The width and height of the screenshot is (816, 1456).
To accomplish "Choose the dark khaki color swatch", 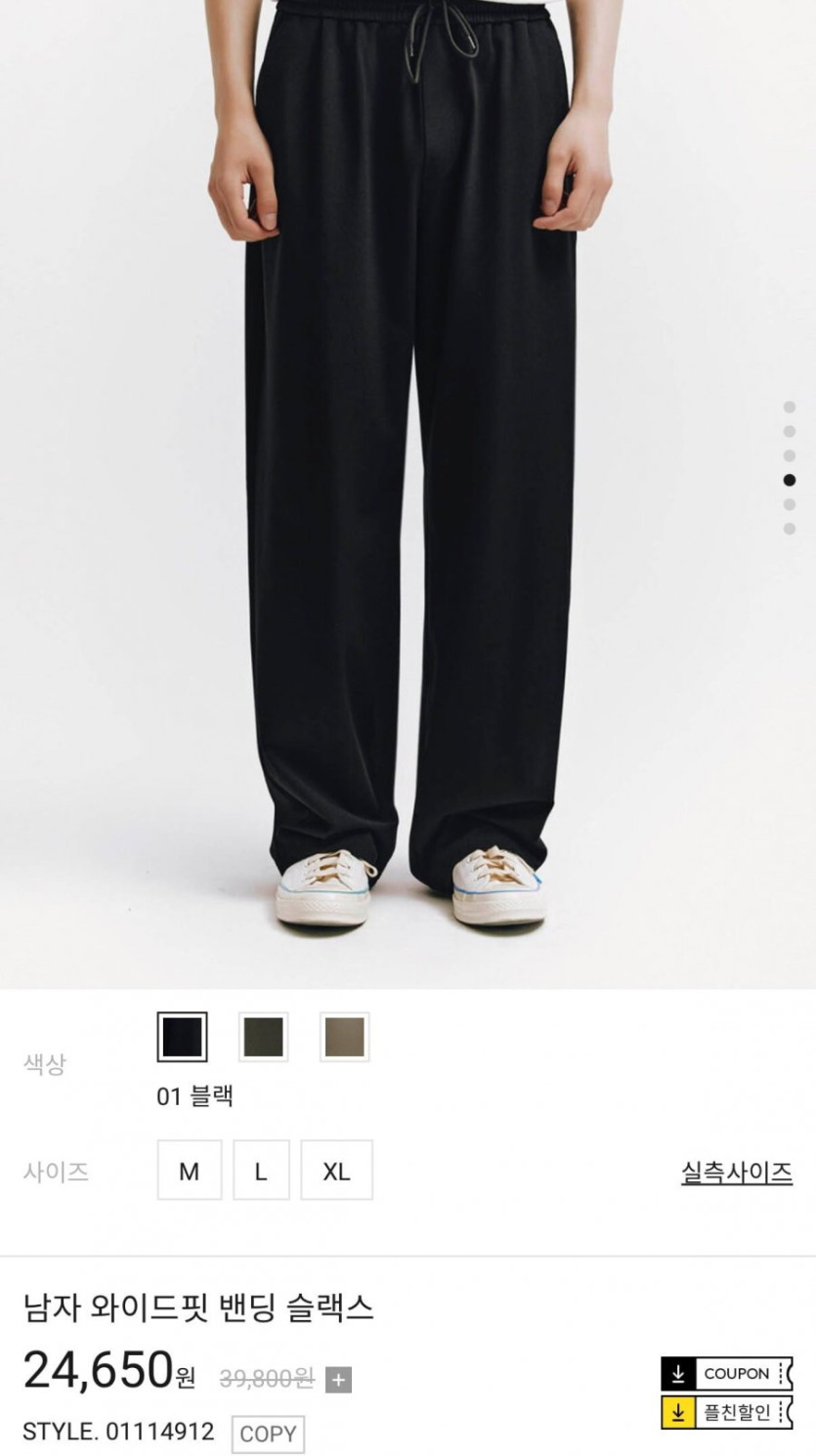I will point(263,1037).
